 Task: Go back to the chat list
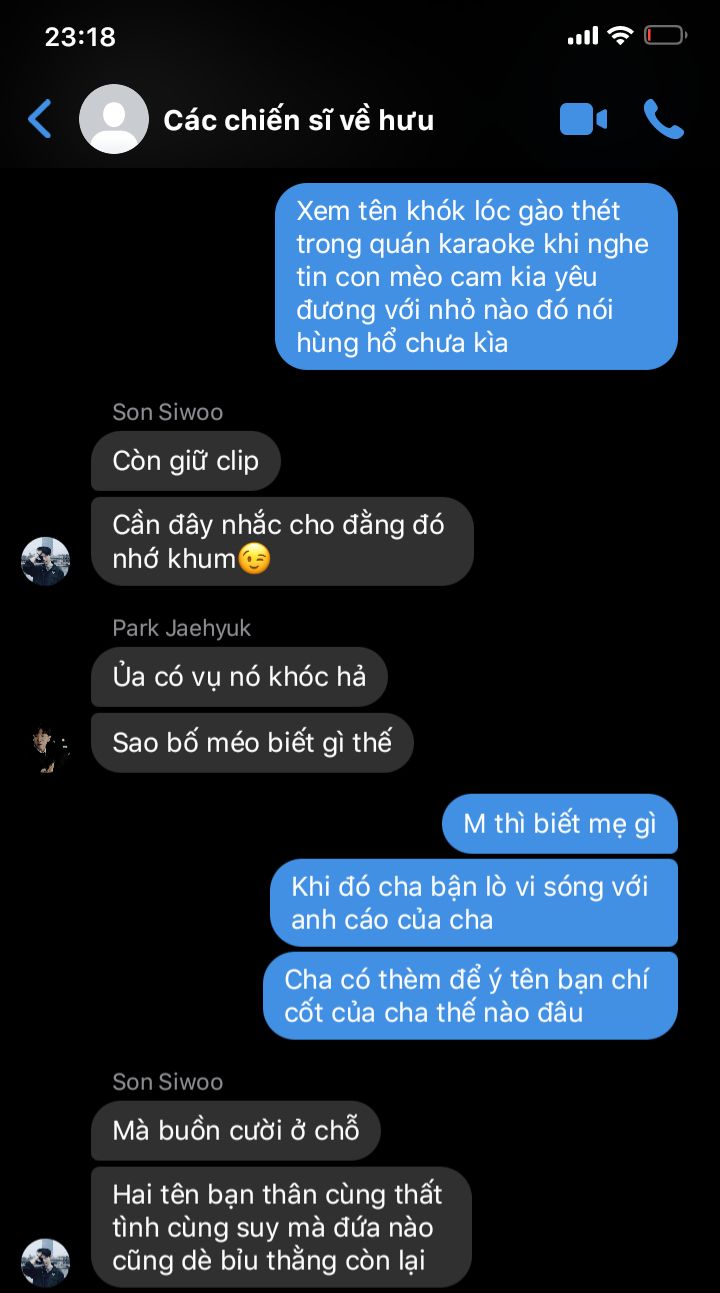pos(40,120)
